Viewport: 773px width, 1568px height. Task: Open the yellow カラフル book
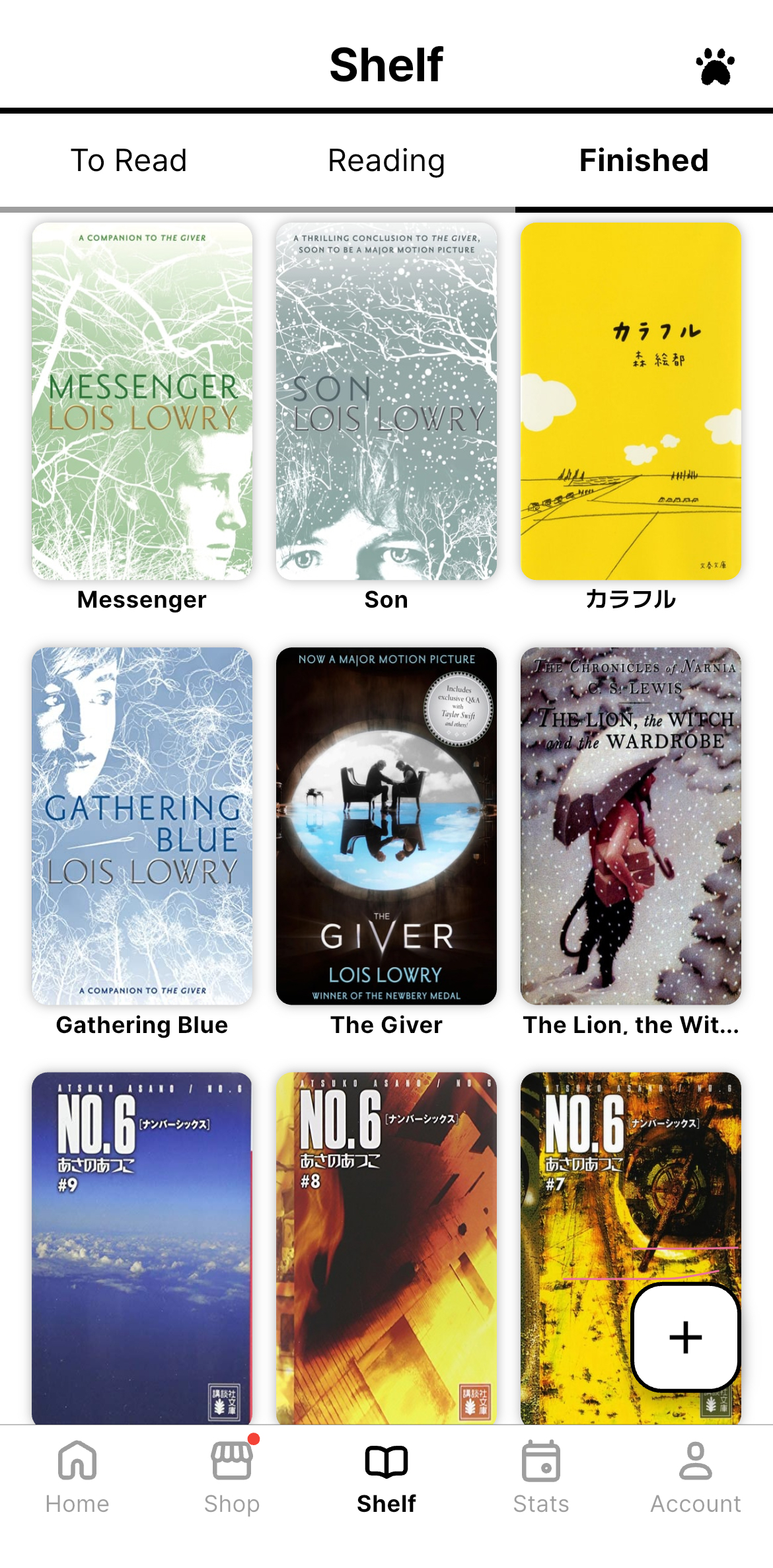coord(630,402)
